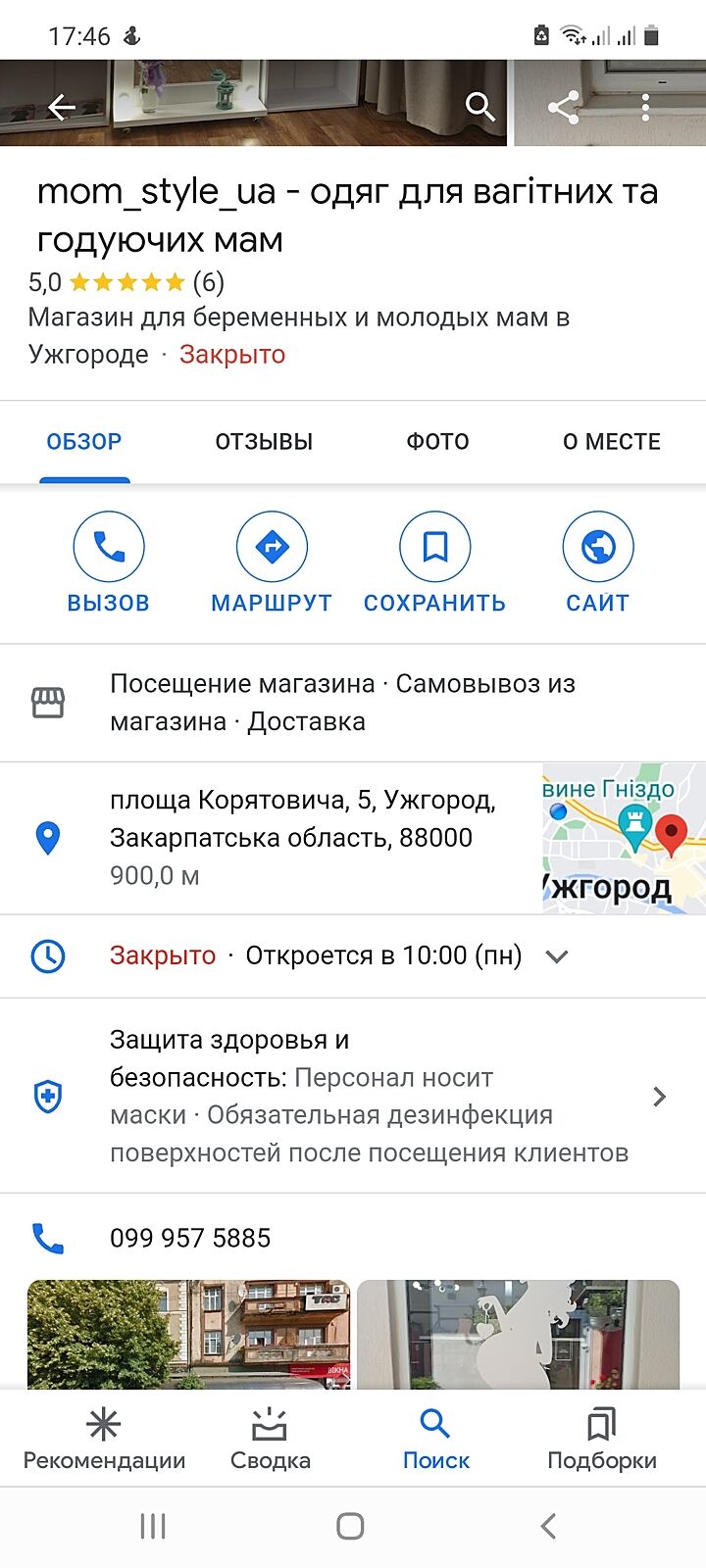Switch to Рекомендации in bottom navigation
This screenshot has height=1568, width=706.
coord(104,1438)
